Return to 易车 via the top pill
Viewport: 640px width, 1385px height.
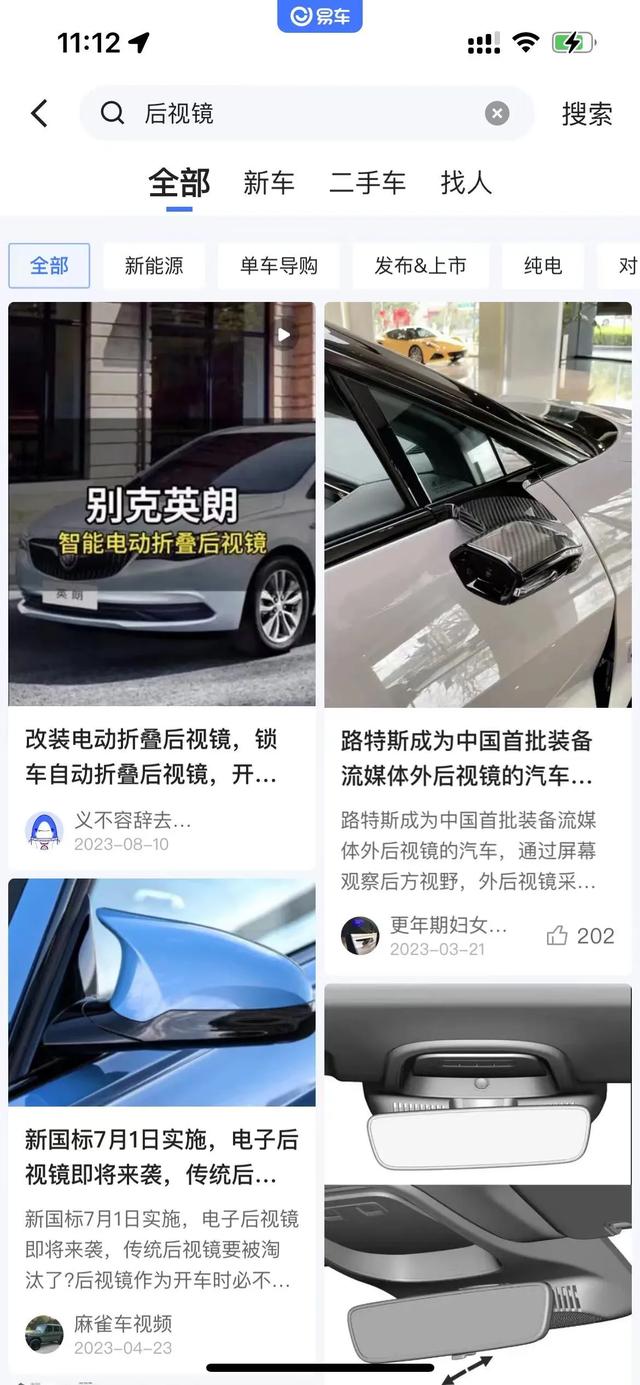(320, 15)
